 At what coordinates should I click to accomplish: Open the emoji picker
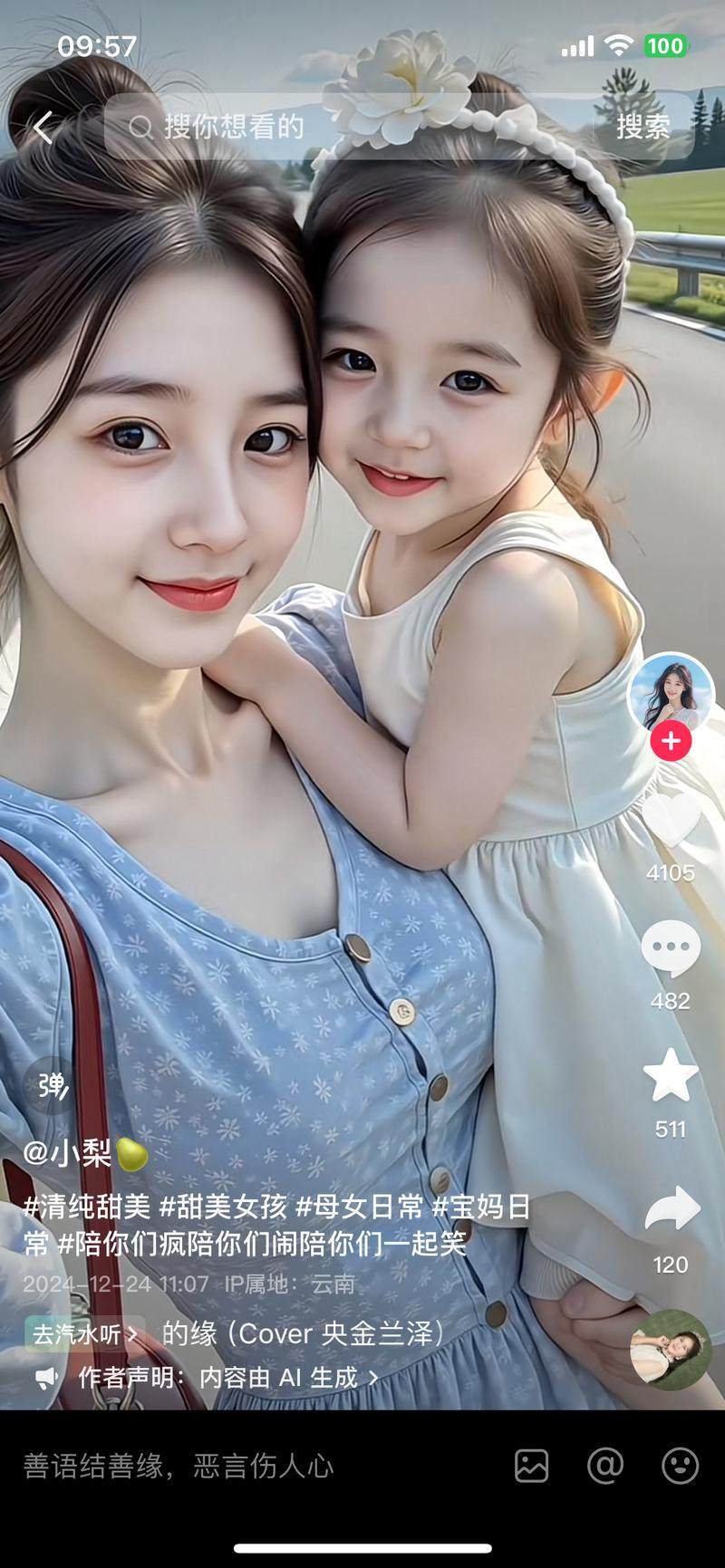680,1466
